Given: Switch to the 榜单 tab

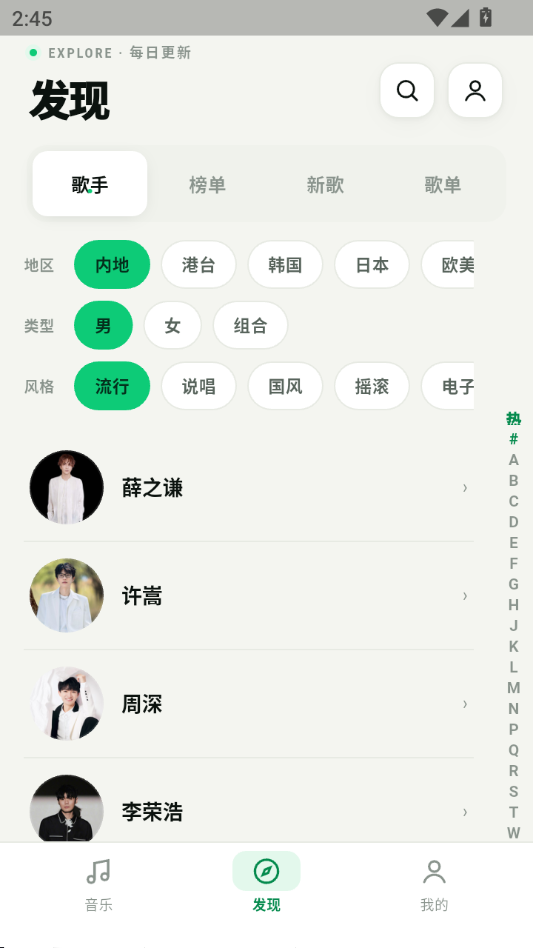Looking at the screenshot, I should click(x=207, y=184).
